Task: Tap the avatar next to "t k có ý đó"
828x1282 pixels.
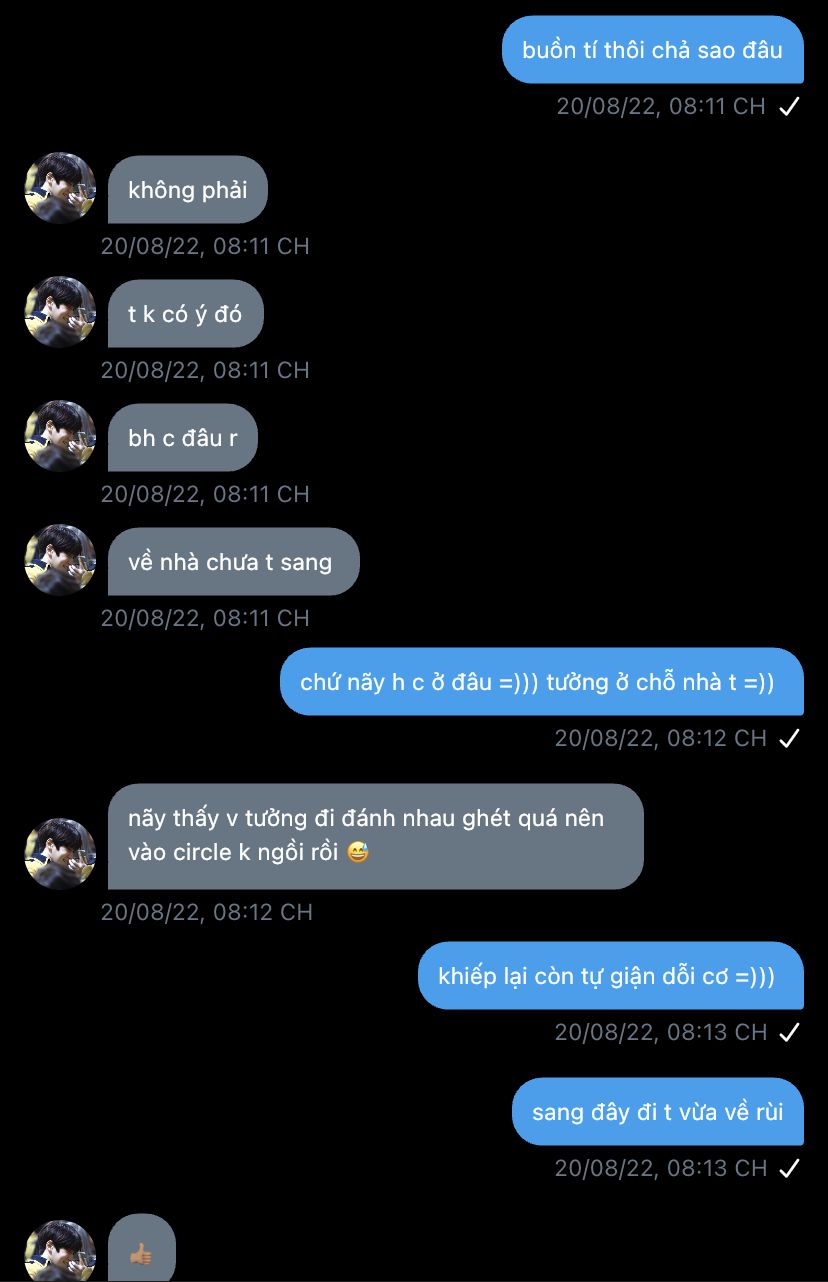Action: point(60,312)
